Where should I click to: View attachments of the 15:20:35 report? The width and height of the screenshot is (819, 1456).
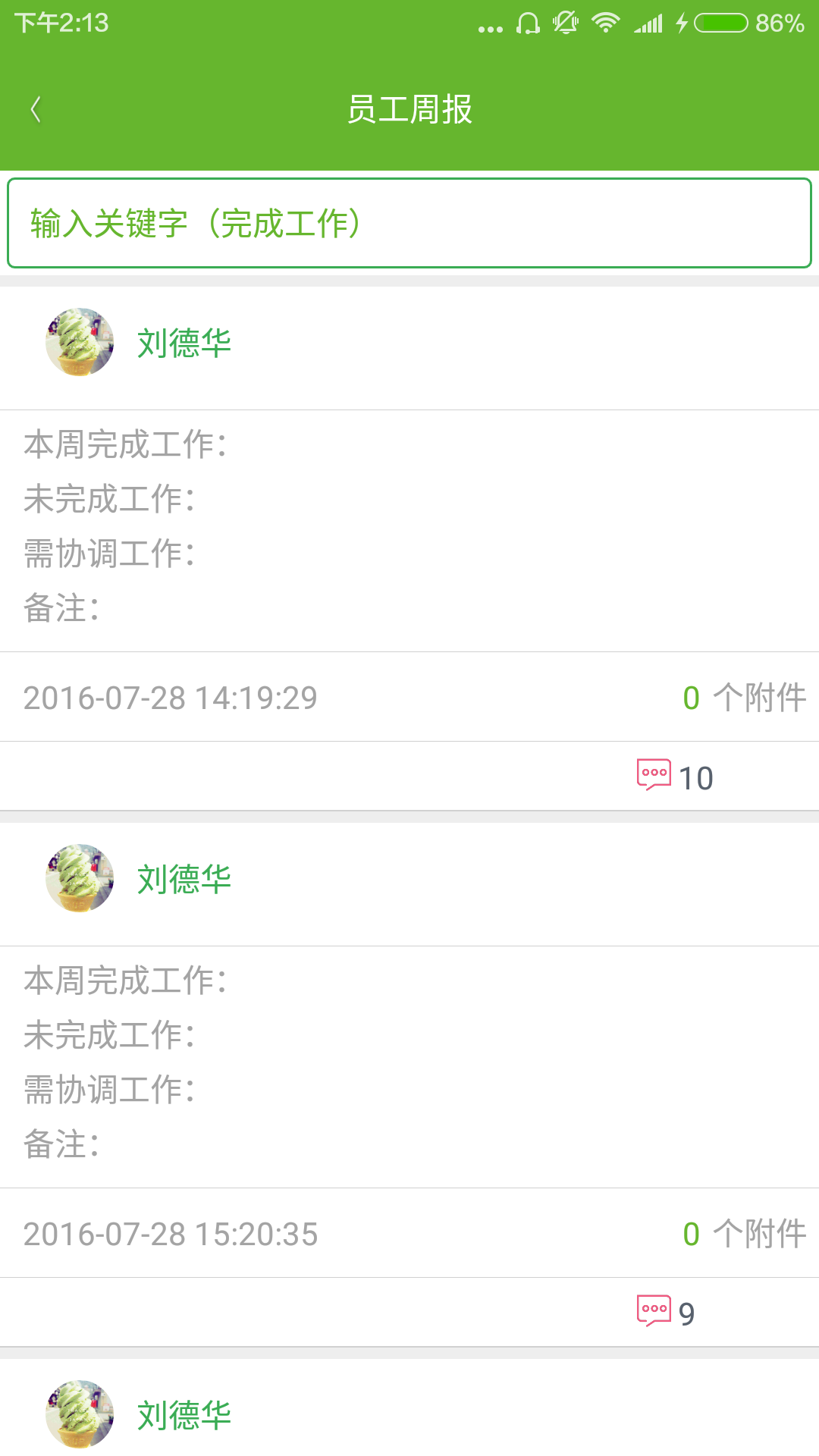(743, 1233)
